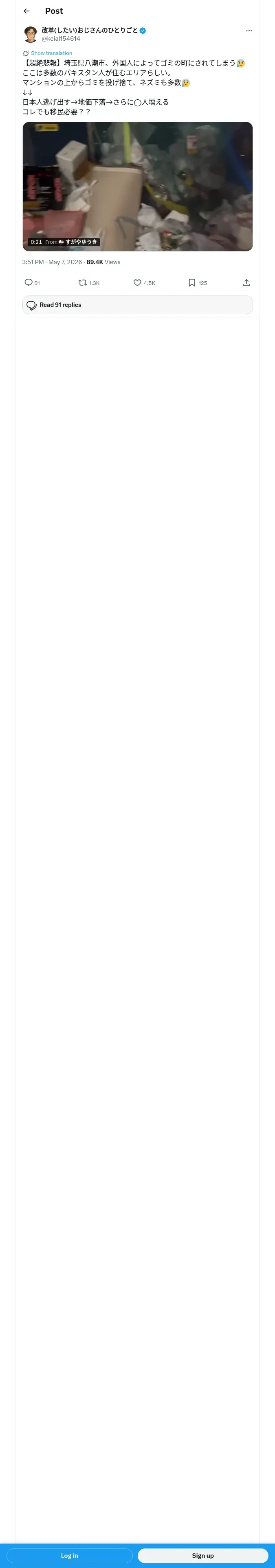Open the post's three-dot overflow menu

249,31
